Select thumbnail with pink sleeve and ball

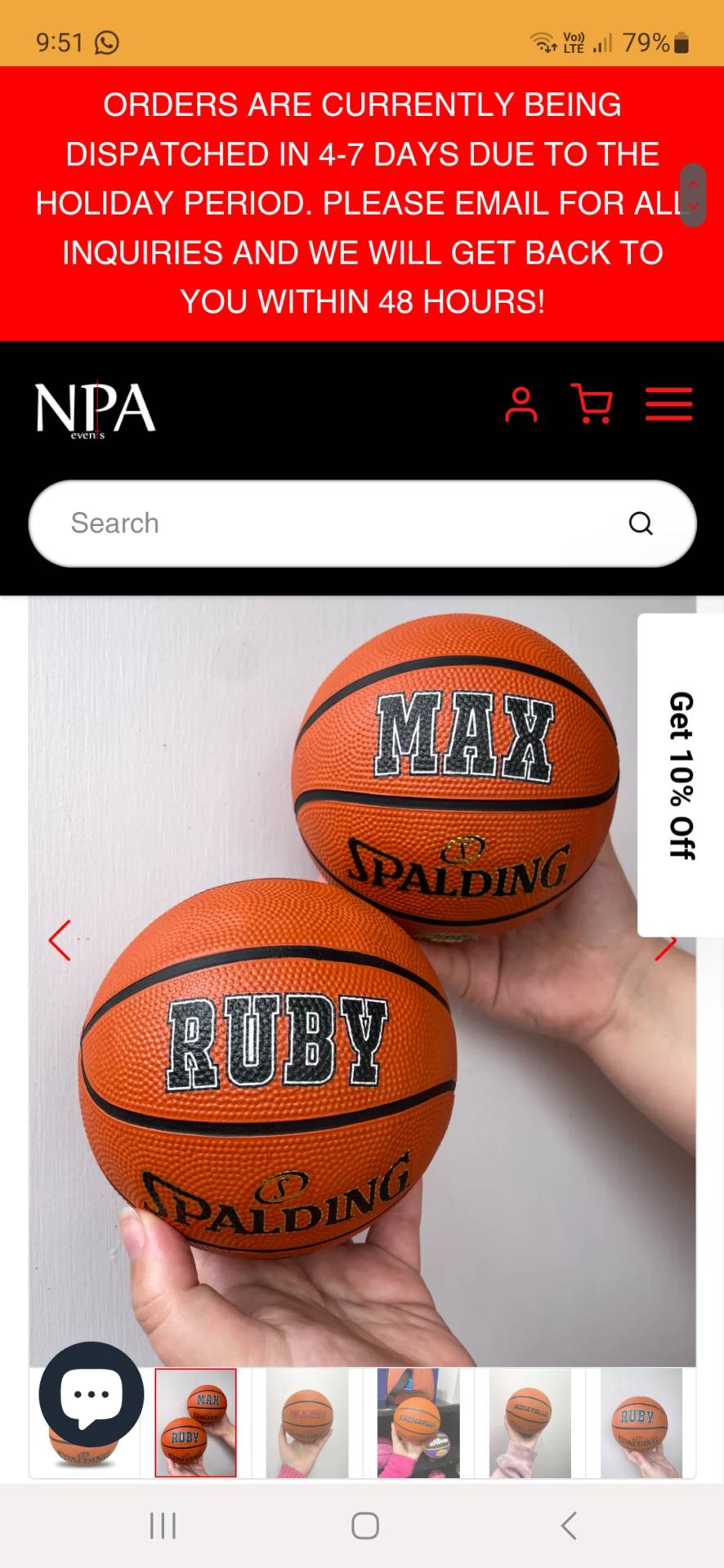tap(418, 1423)
